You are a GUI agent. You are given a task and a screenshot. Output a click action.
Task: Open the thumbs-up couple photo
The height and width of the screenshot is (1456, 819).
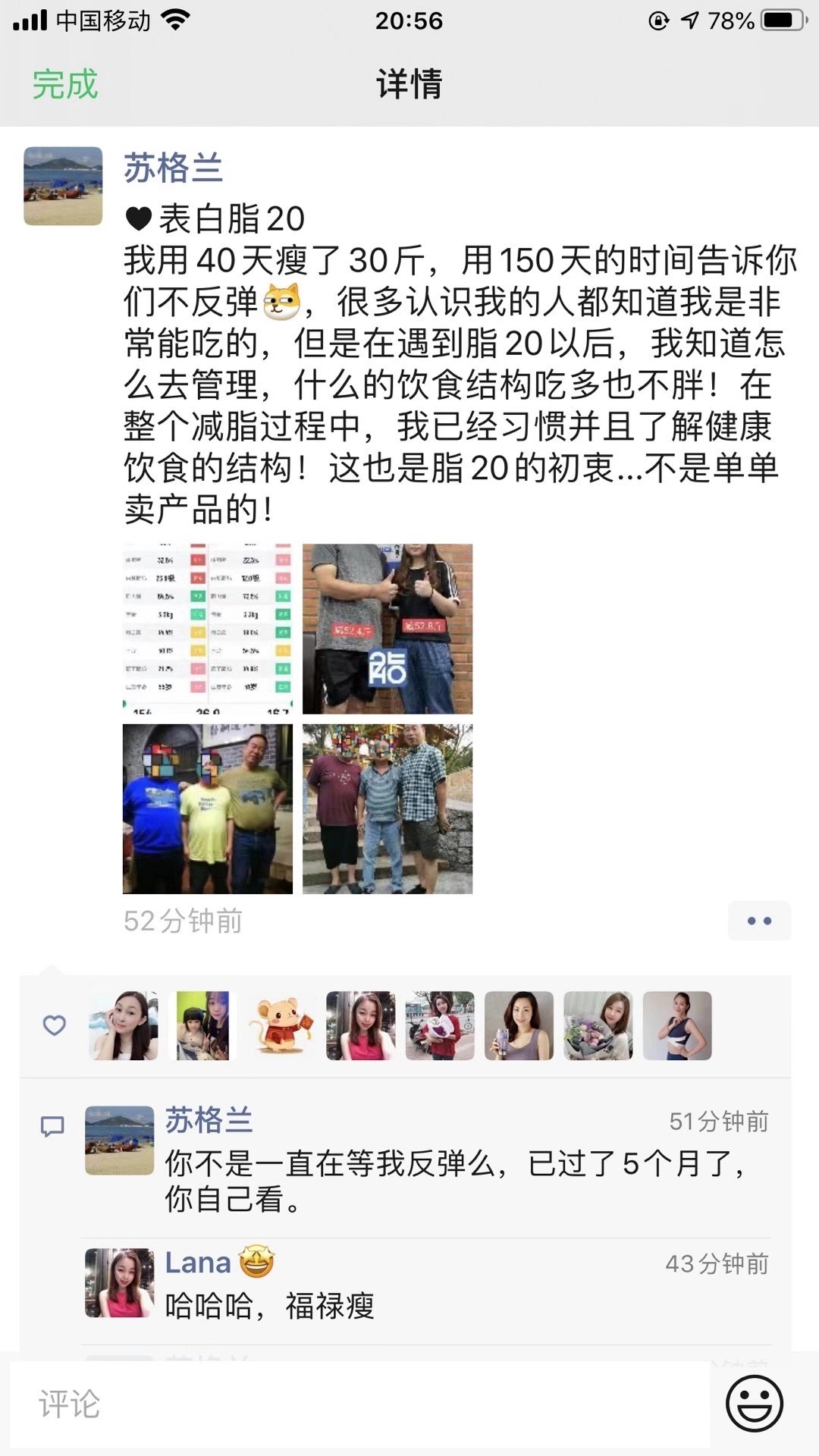[x=388, y=629]
